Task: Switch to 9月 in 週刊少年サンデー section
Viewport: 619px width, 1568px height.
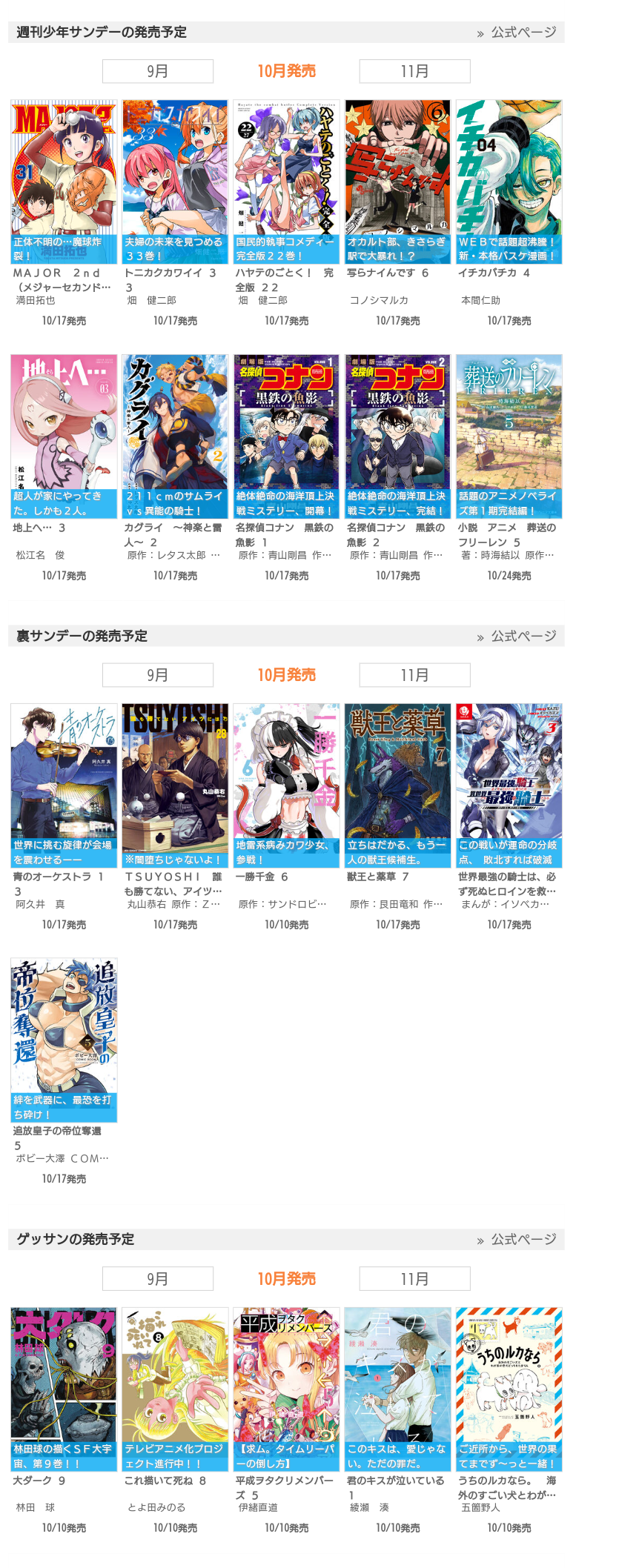Action: (x=157, y=71)
